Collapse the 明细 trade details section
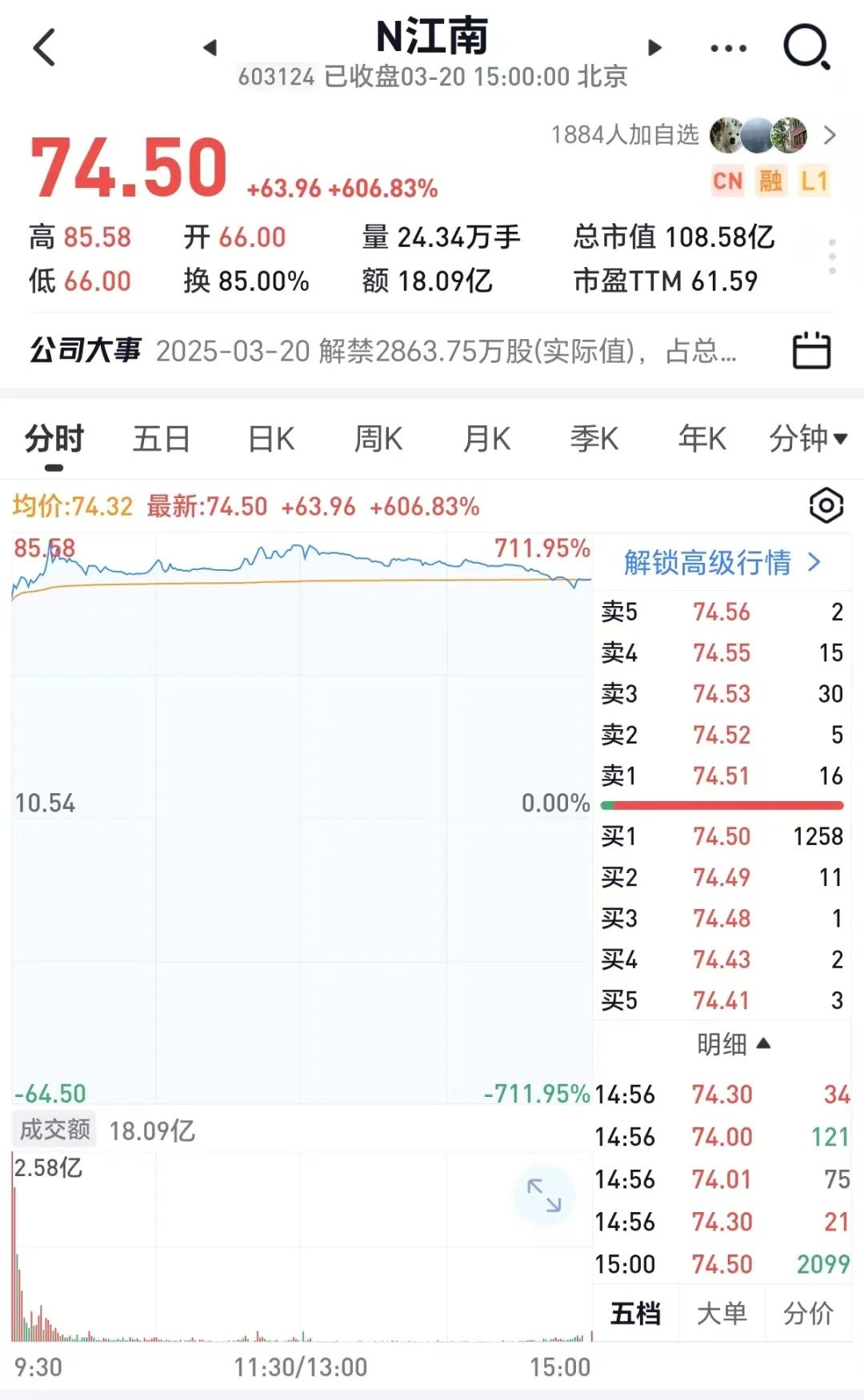The image size is (864, 1400). click(734, 1043)
